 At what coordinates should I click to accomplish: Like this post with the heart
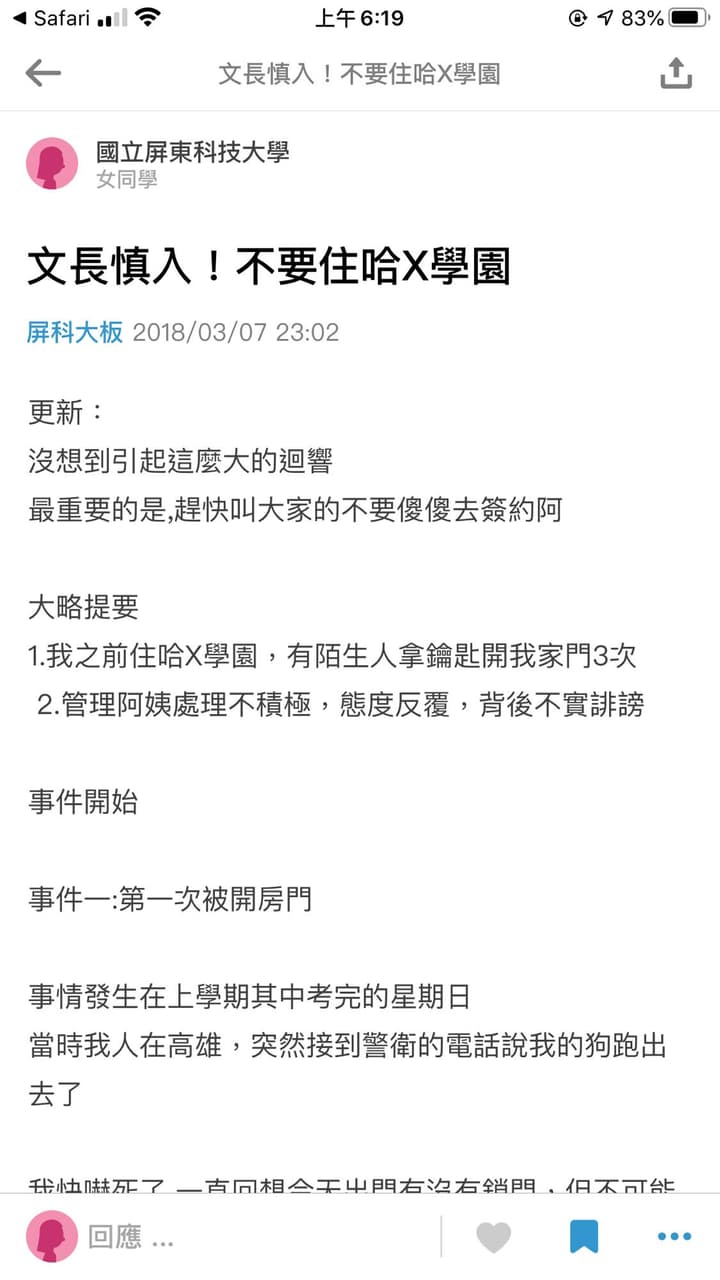(x=493, y=1237)
